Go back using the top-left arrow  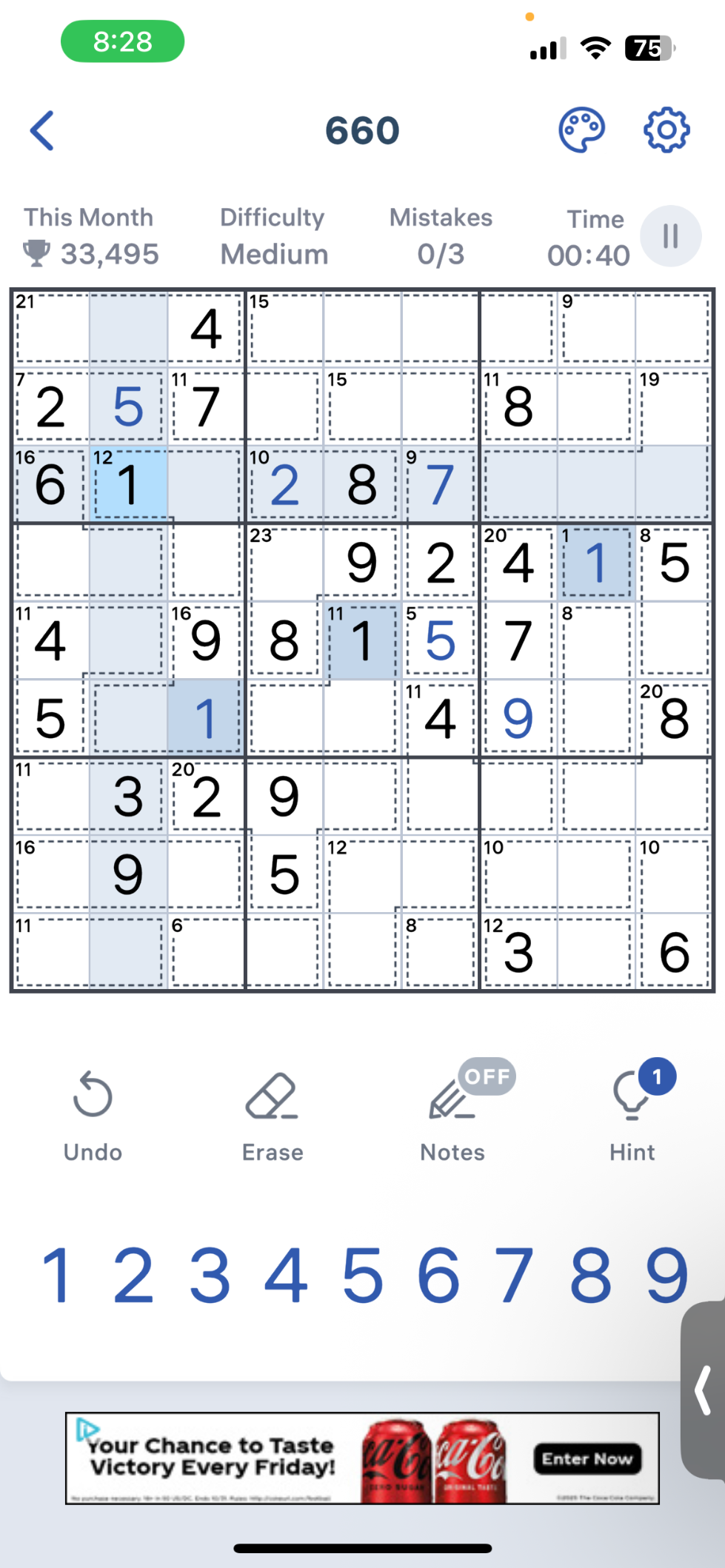[42, 131]
